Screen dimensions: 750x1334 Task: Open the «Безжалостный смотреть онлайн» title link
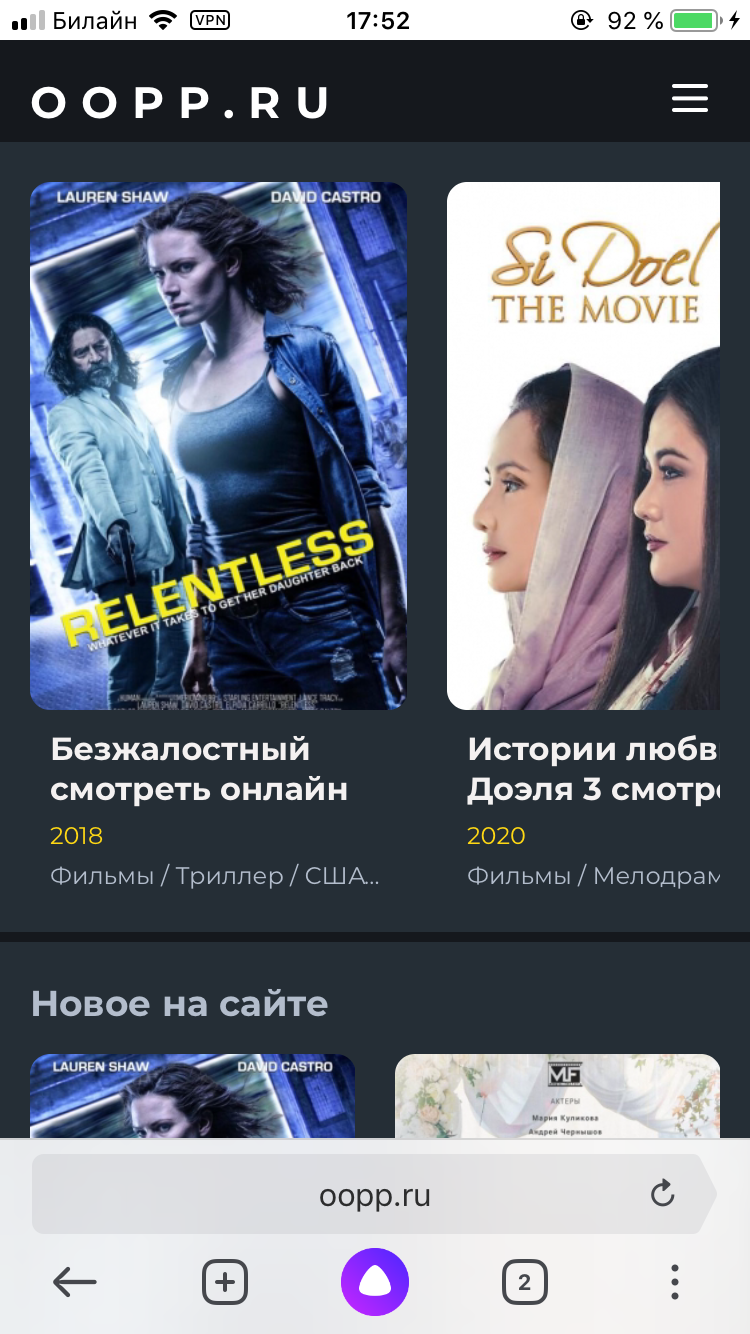point(199,769)
